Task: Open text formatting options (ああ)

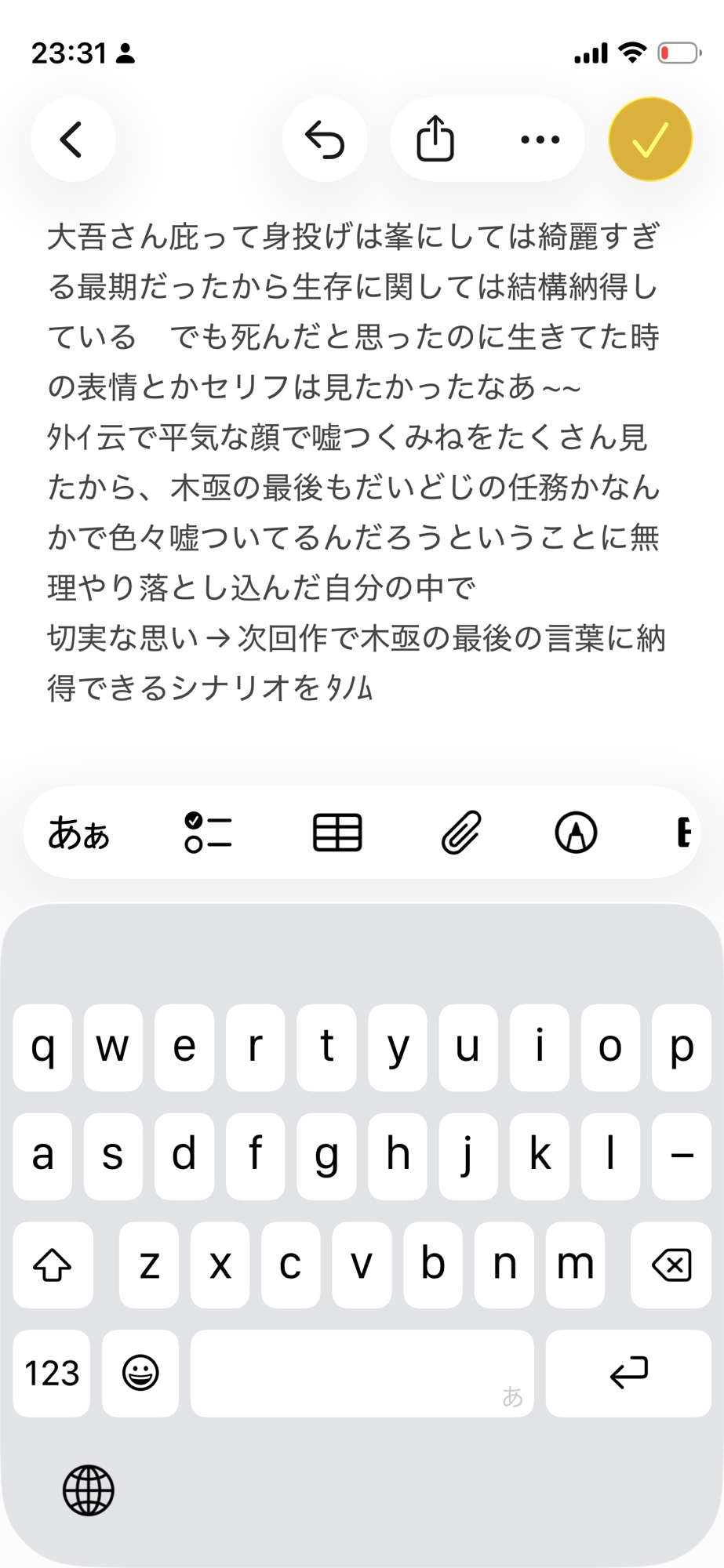Action: [78, 833]
